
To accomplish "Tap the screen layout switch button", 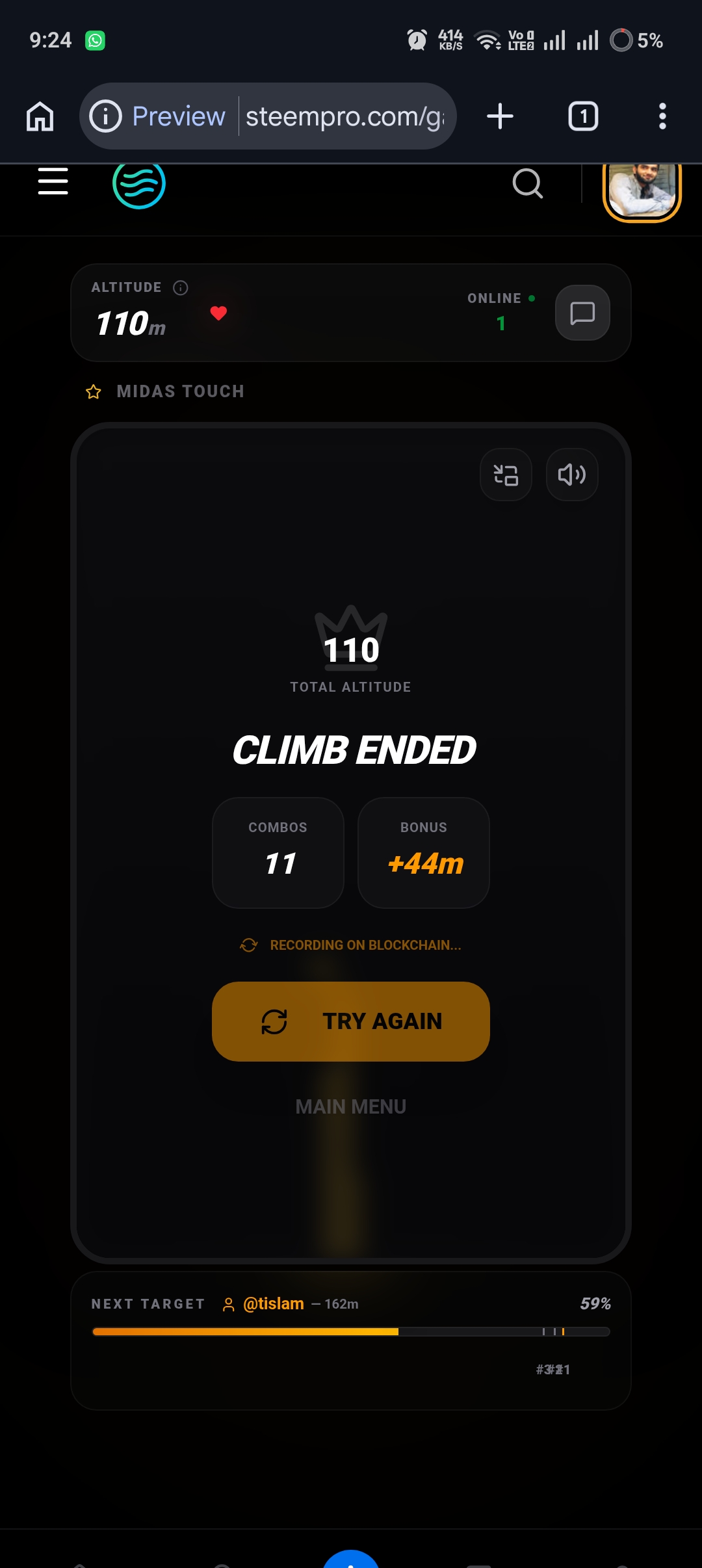I will 506,475.
